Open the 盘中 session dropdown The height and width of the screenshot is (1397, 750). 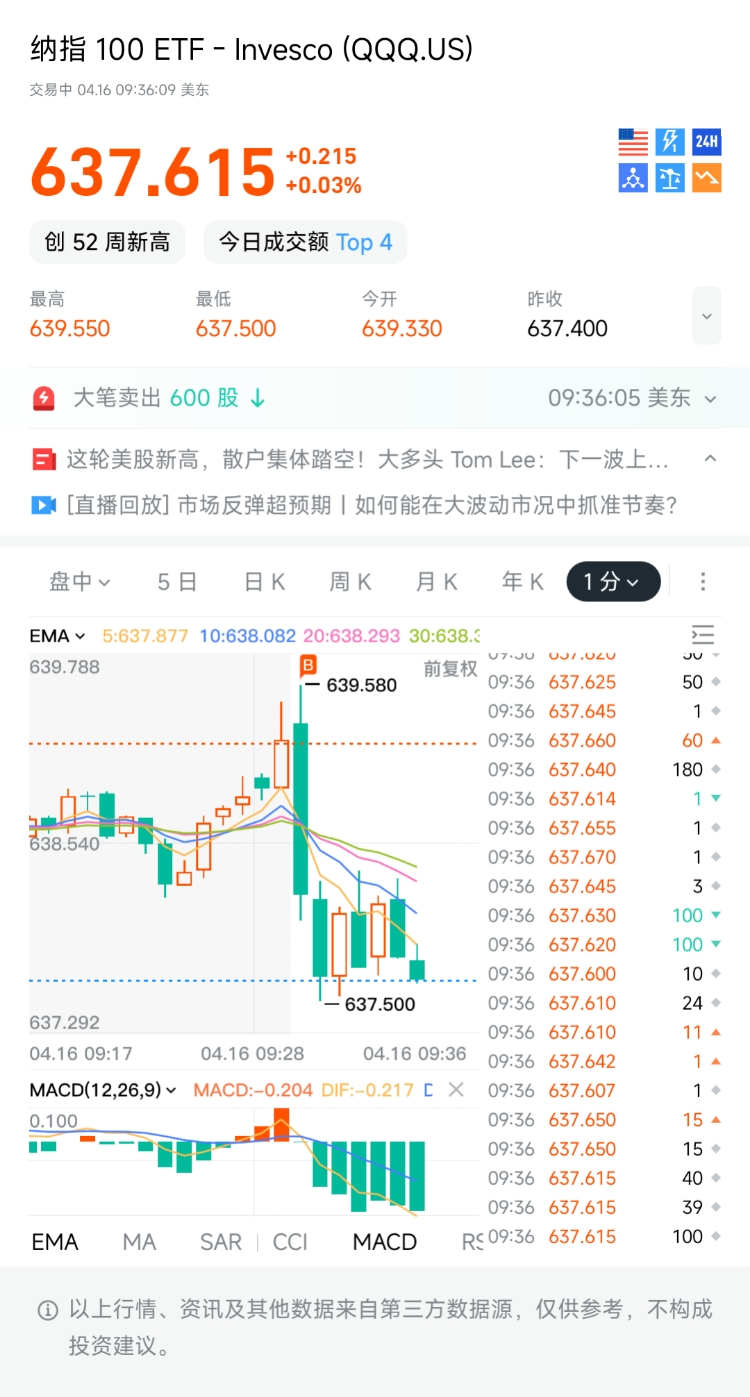[x=80, y=582]
